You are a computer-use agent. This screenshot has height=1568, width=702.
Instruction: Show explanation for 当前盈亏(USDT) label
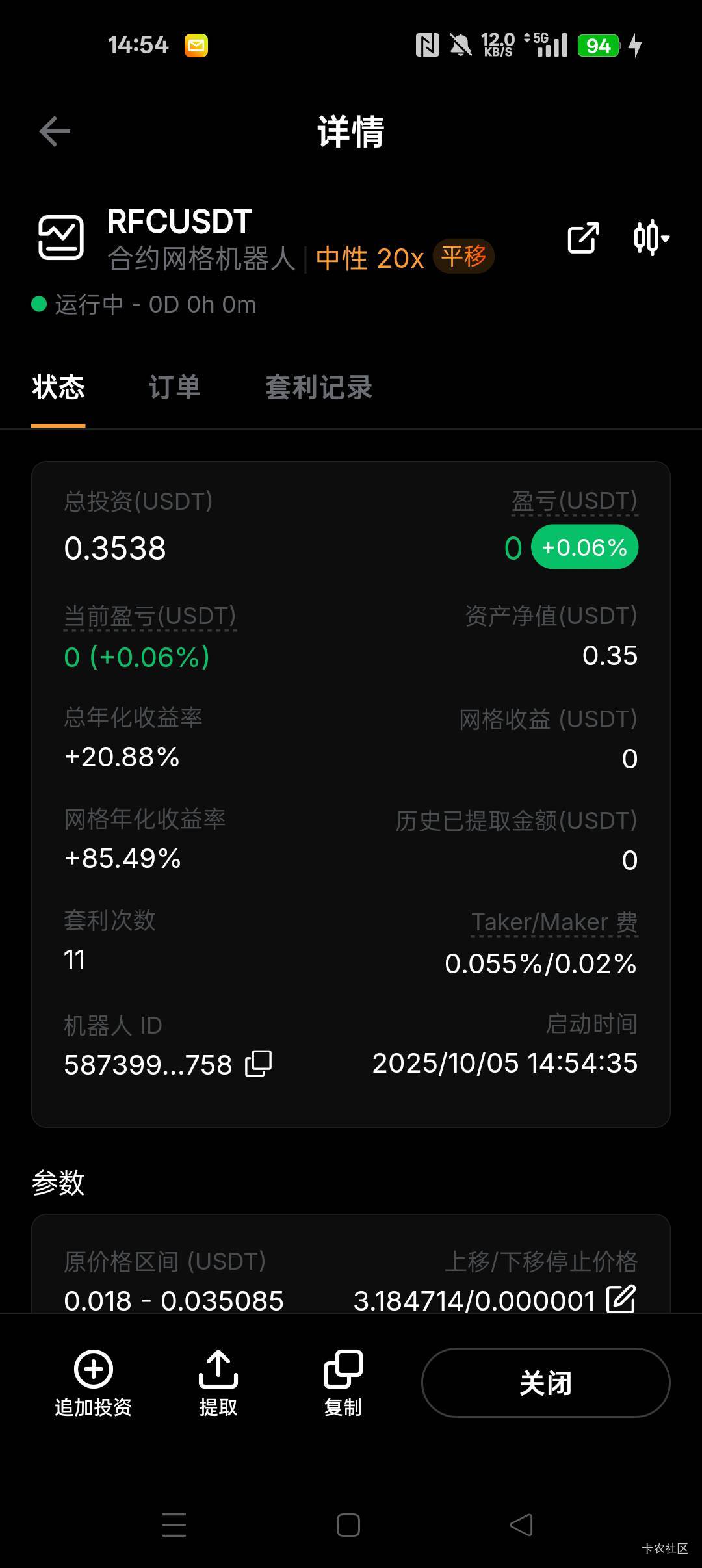(x=150, y=616)
